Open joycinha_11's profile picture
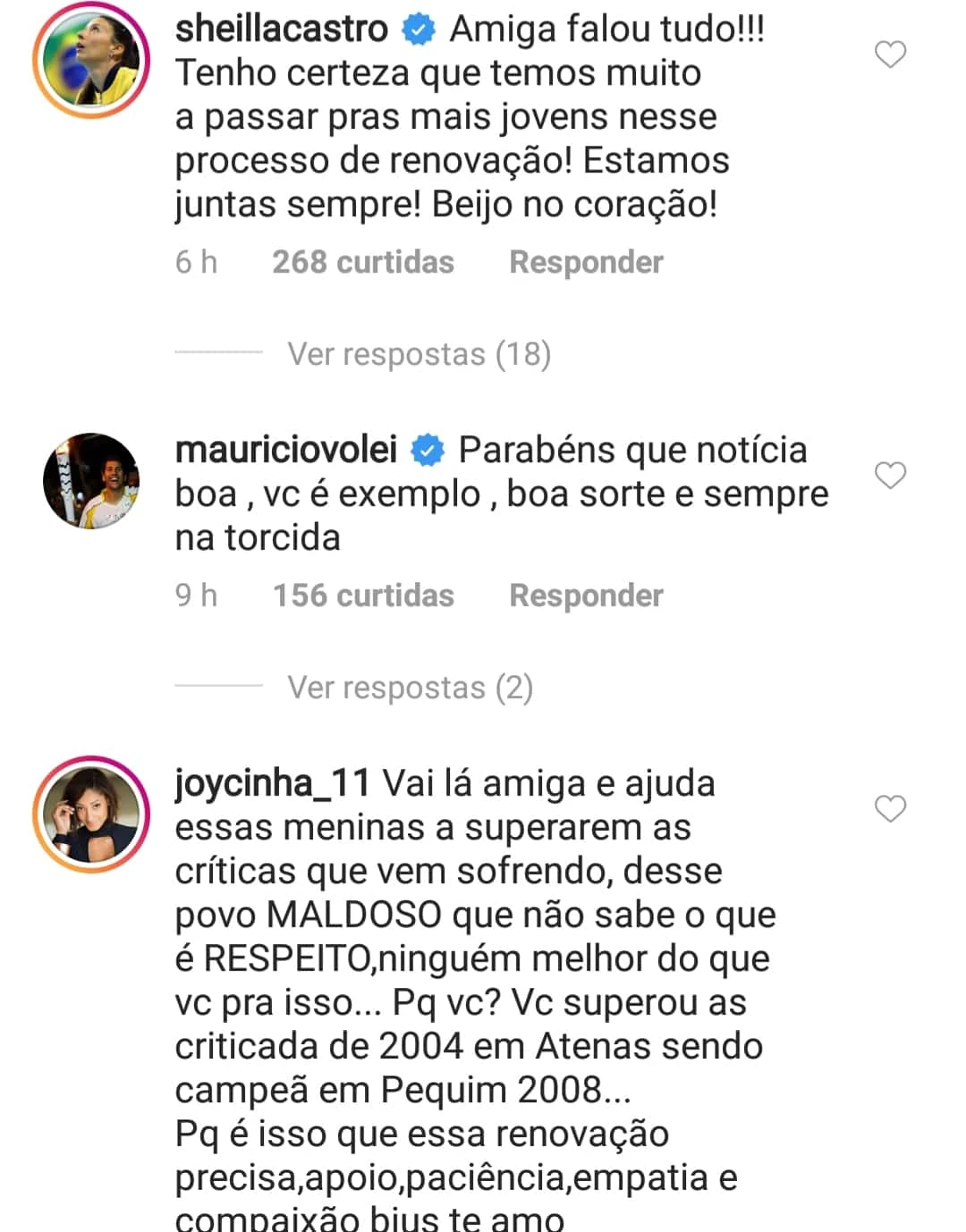Image resolution: width=966 pixels, height=1232 pixels. (x=91, y=814)
